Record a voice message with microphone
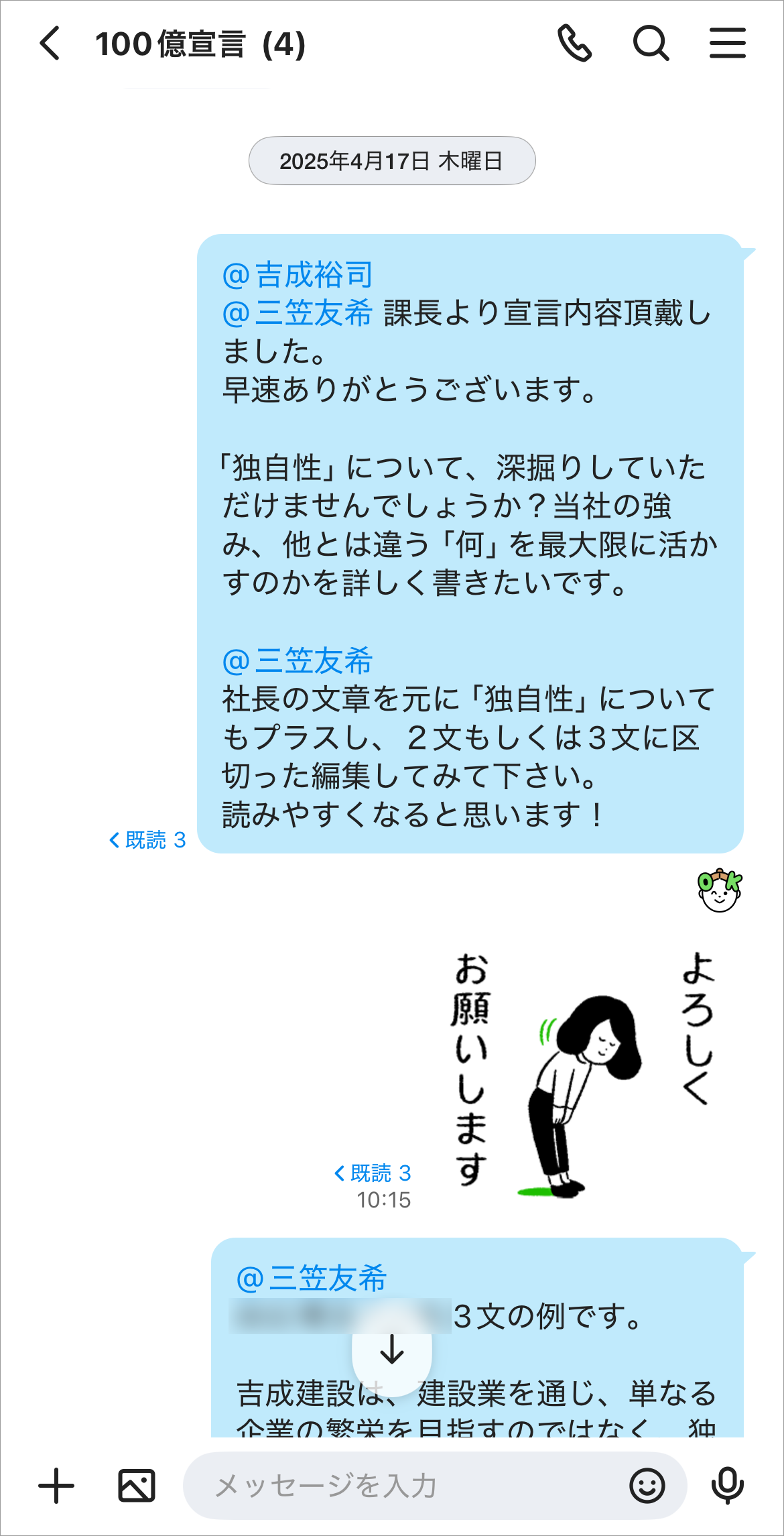Image resolution: width=784 pixels, height=1536 pixels. pos(727,1486)
